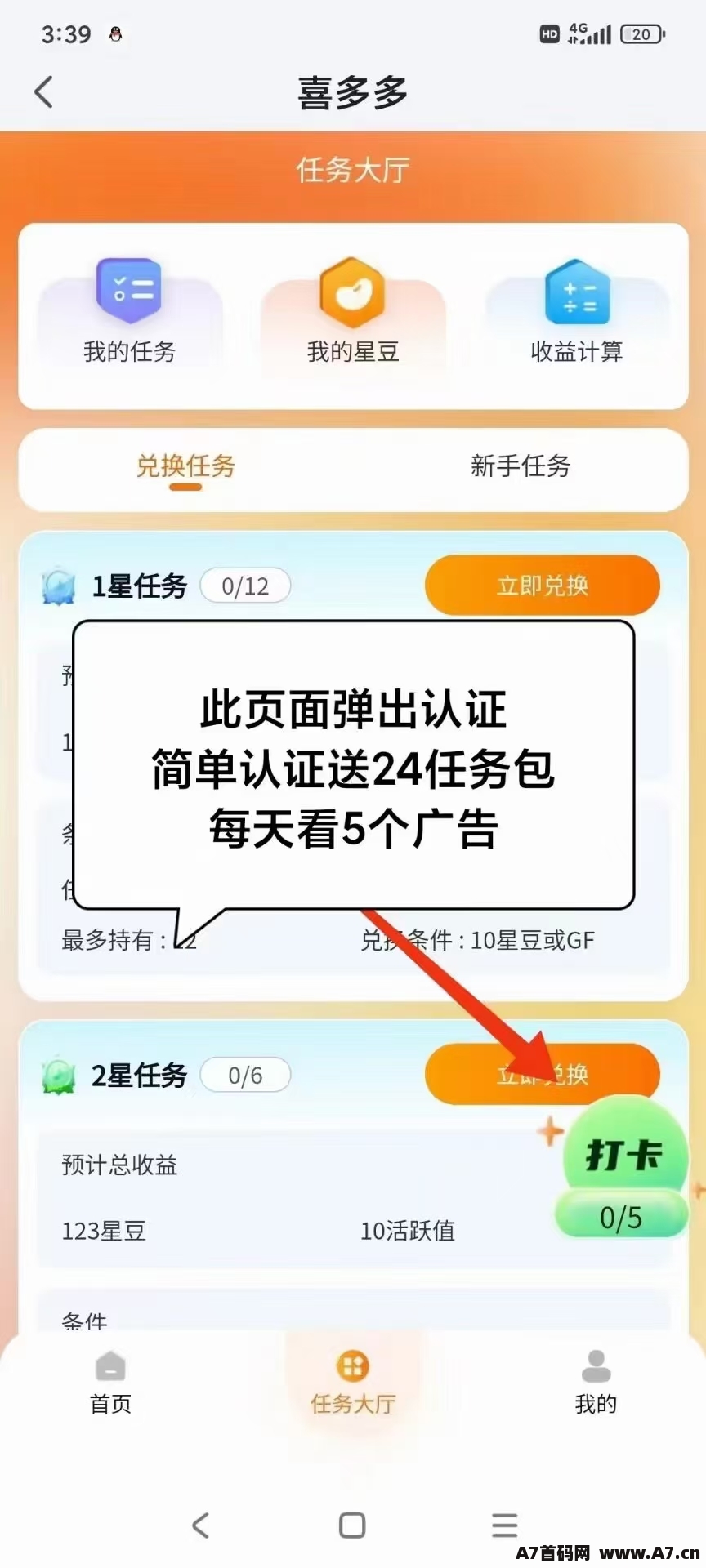Tap the green 打卡 check-in button
The height and width of the screenshot is (1568, 706).
click(x=624, y=1169)
